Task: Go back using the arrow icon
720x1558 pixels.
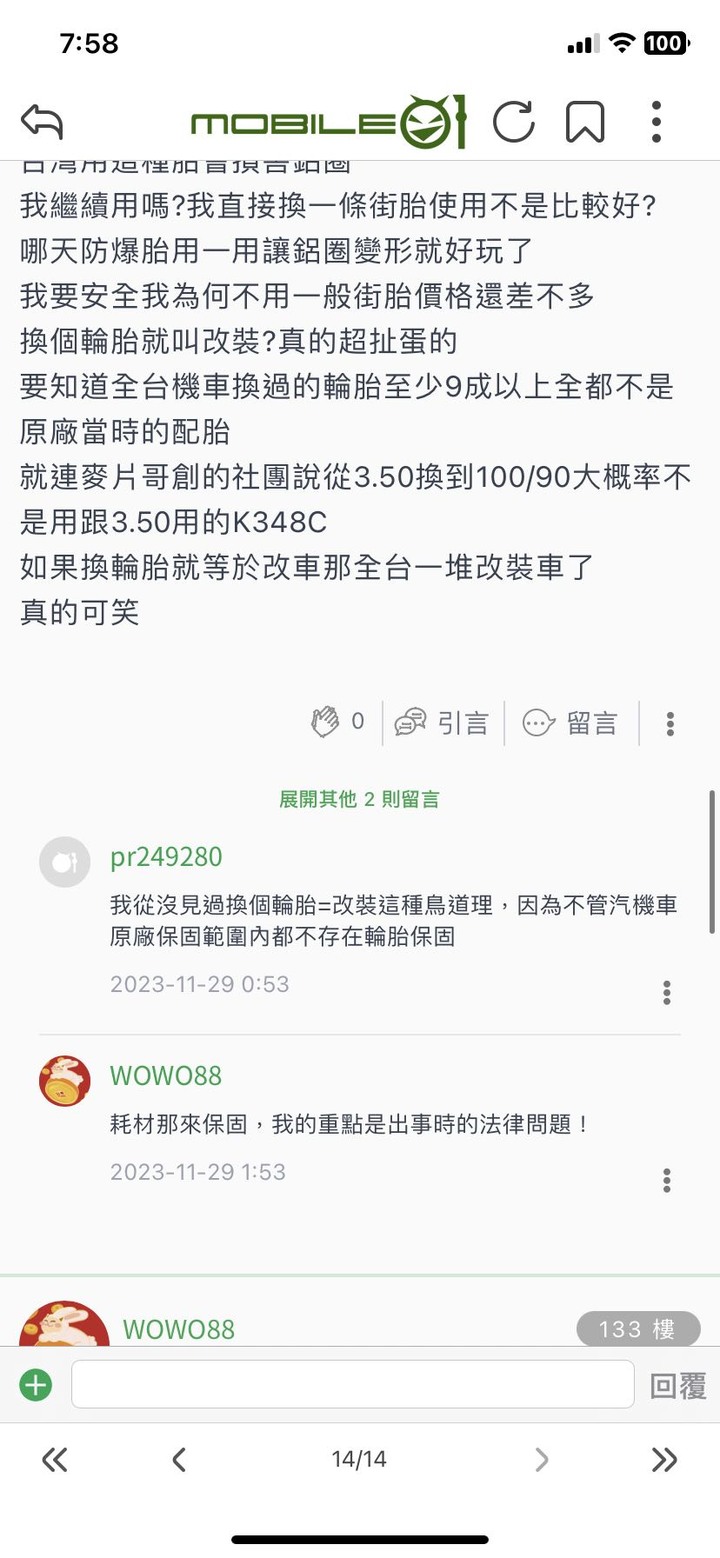Action: tap(42, 122)
